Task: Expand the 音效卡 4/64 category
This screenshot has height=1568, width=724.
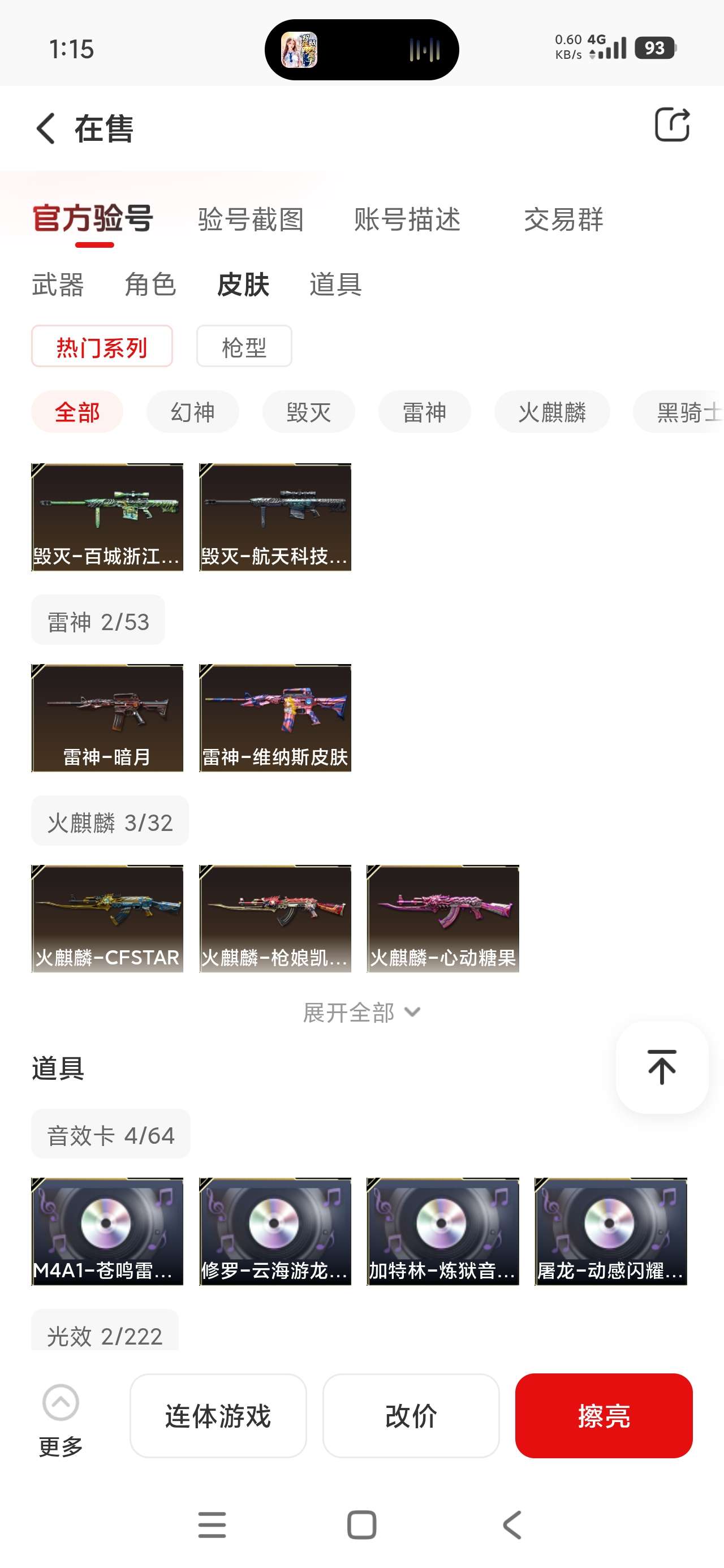Action: 110,1134
